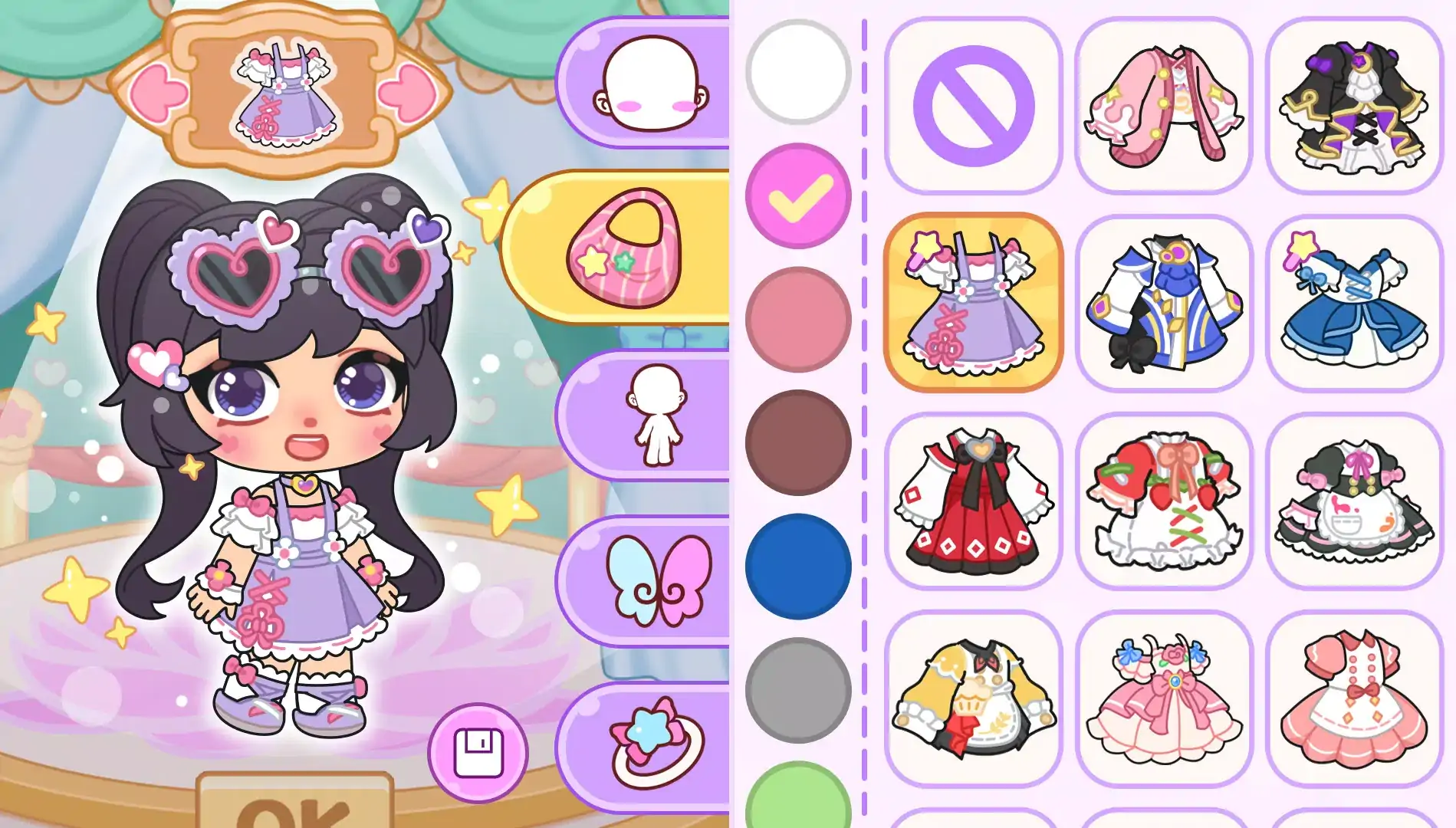Pick the blue sailor dress with star
1456x828 pixels.
[1354, 304]
